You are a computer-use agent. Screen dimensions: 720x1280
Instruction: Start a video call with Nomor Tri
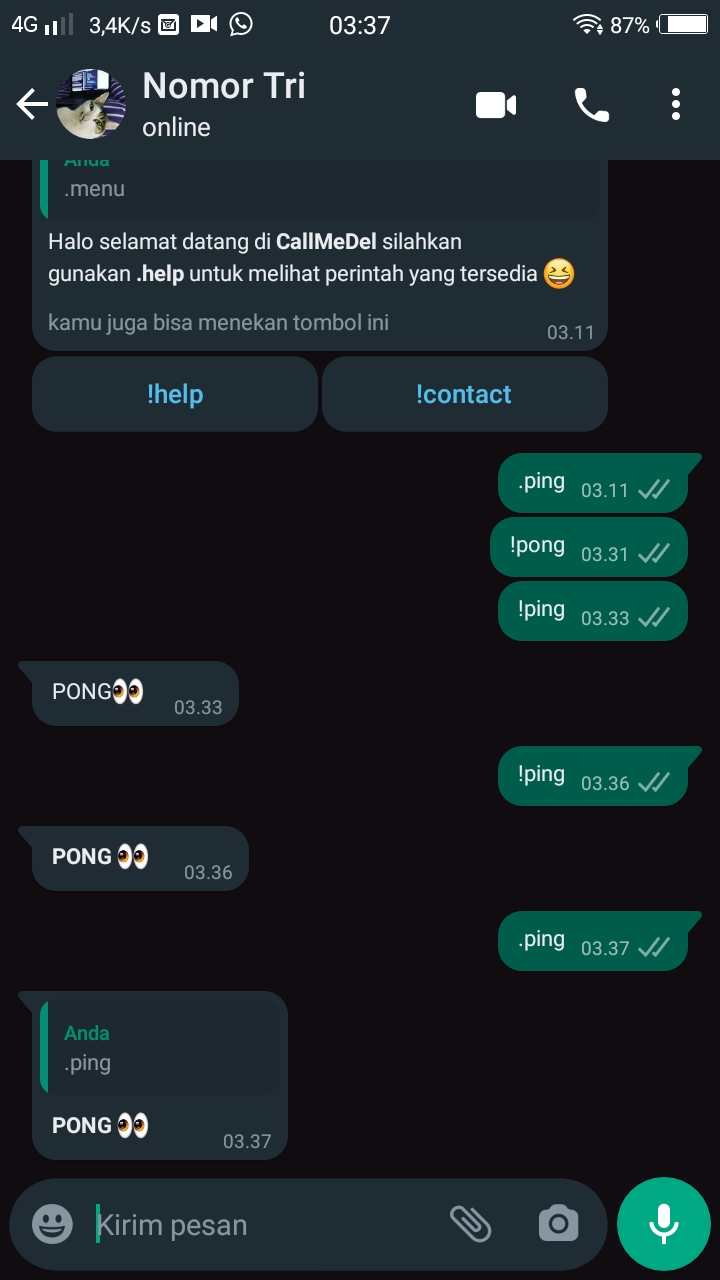496,104
